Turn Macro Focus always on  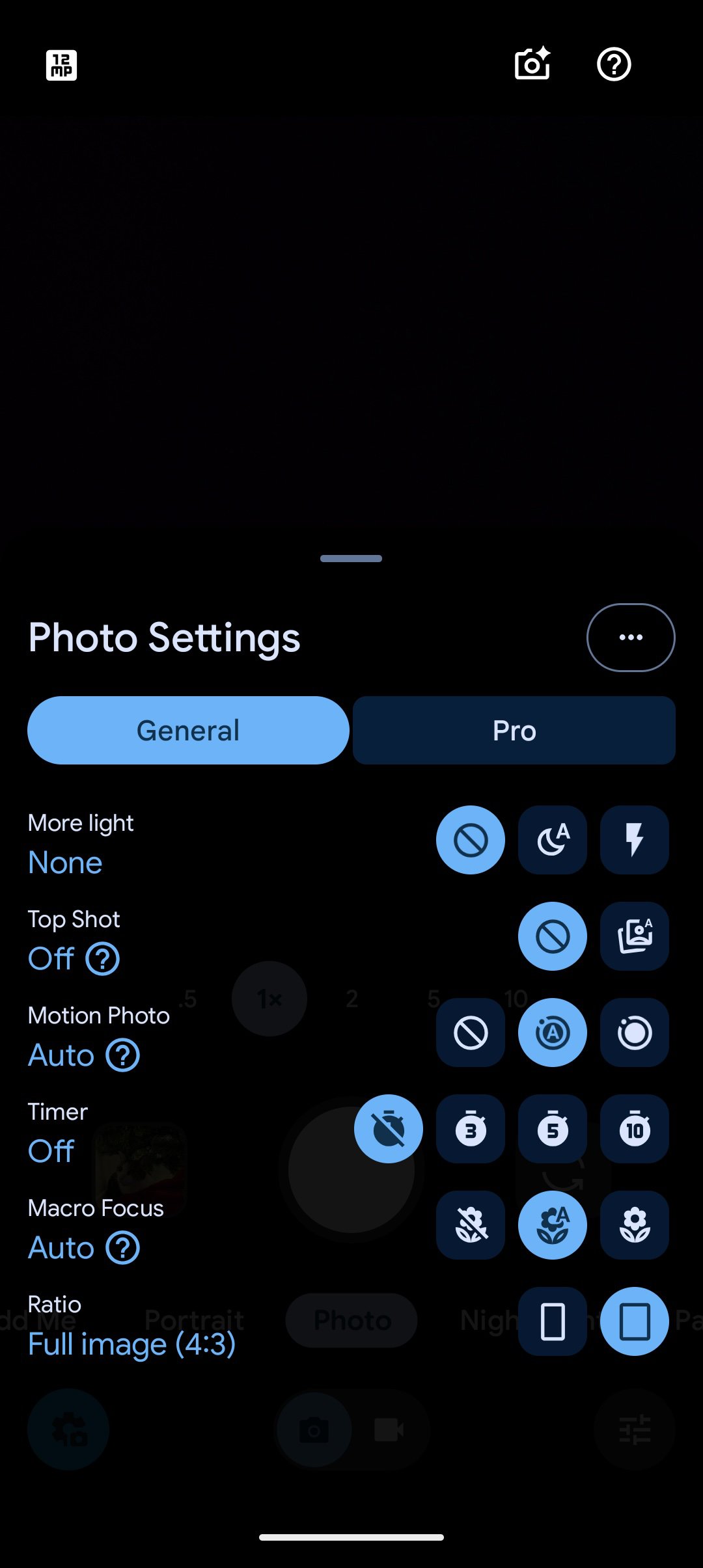[x=634, y=1224]
